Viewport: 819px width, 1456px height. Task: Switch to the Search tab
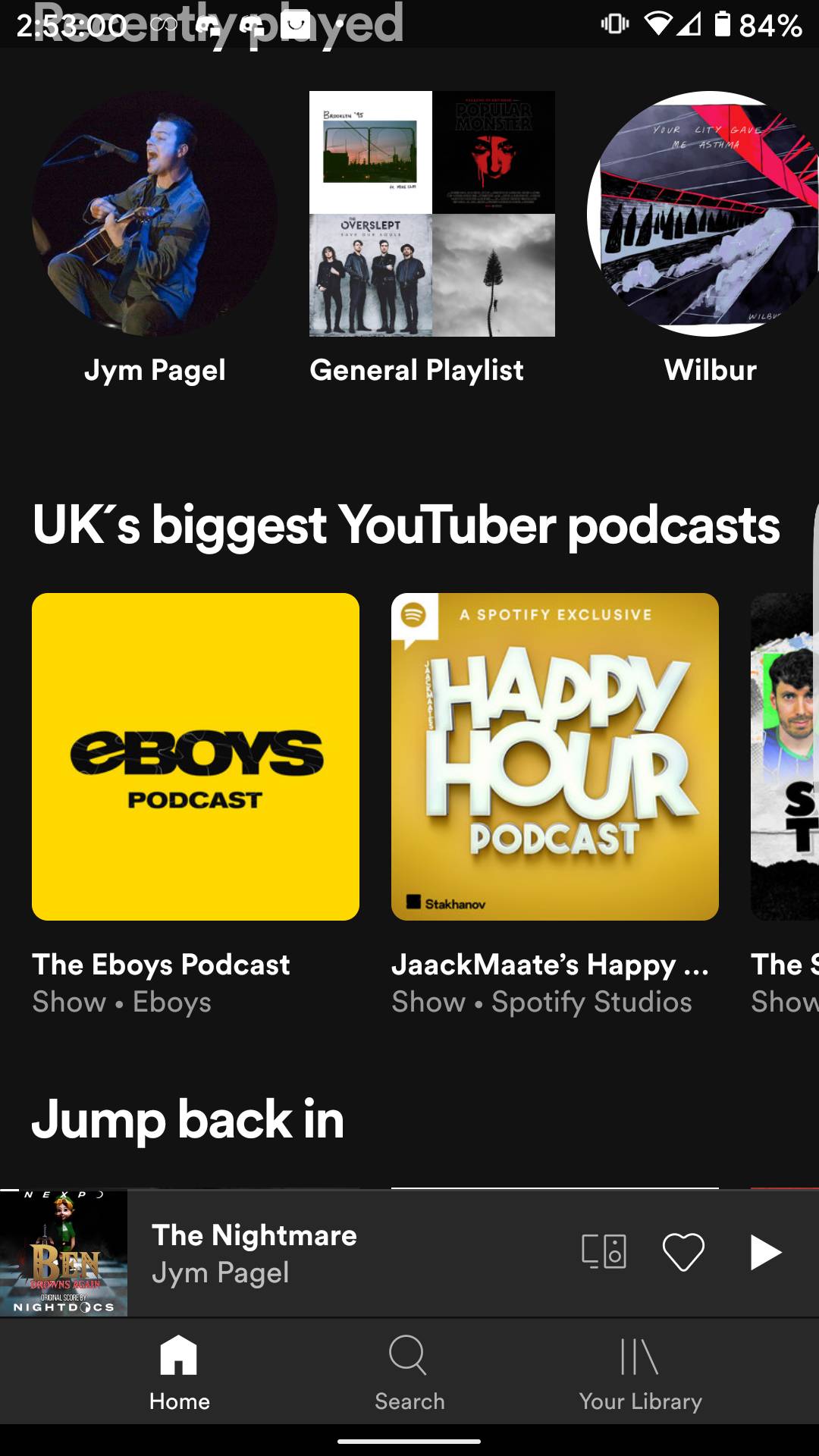coord(409,1373)
